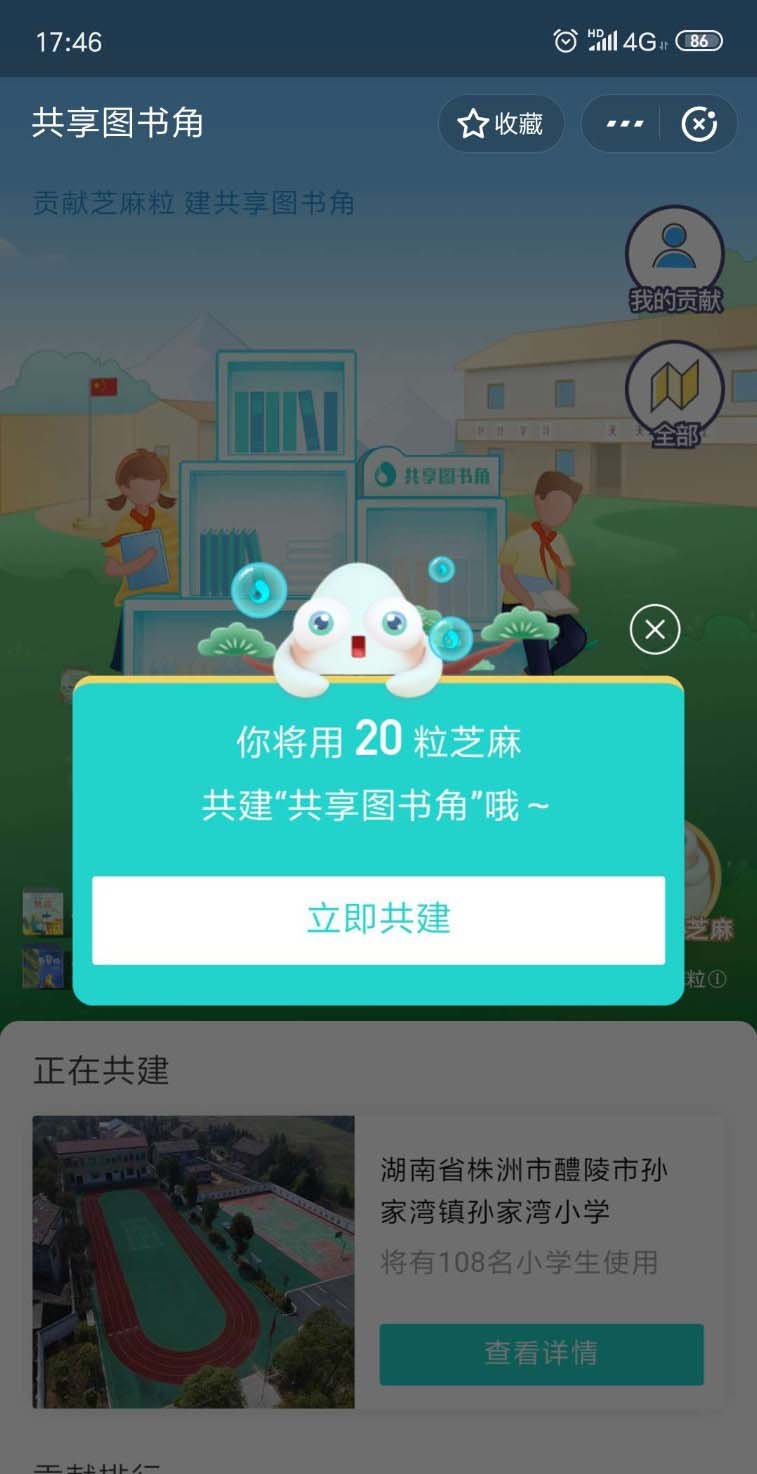Add mini program to 收藏 favorites
The image size is (757, 1474).
(501, 124)
